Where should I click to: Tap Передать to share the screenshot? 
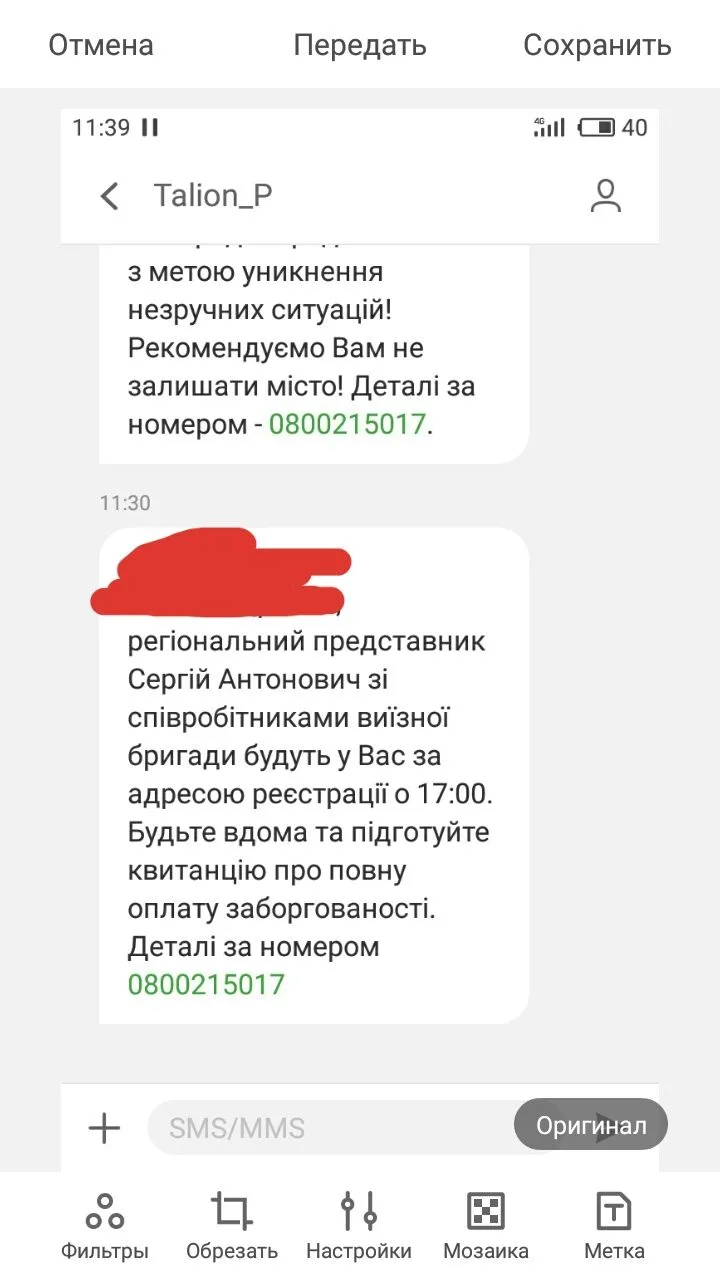click(x=360, y=45)
